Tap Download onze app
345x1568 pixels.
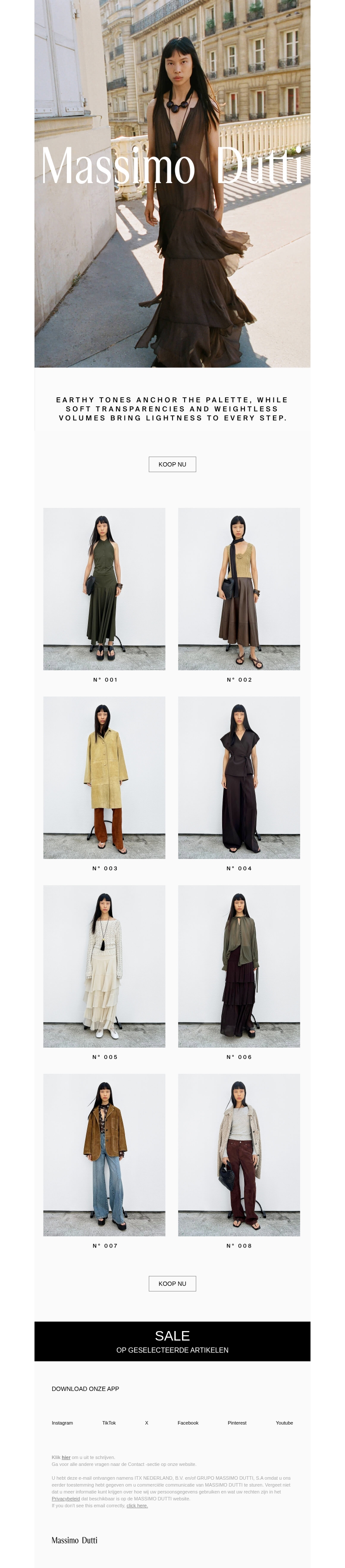(x=85, y=1388)
